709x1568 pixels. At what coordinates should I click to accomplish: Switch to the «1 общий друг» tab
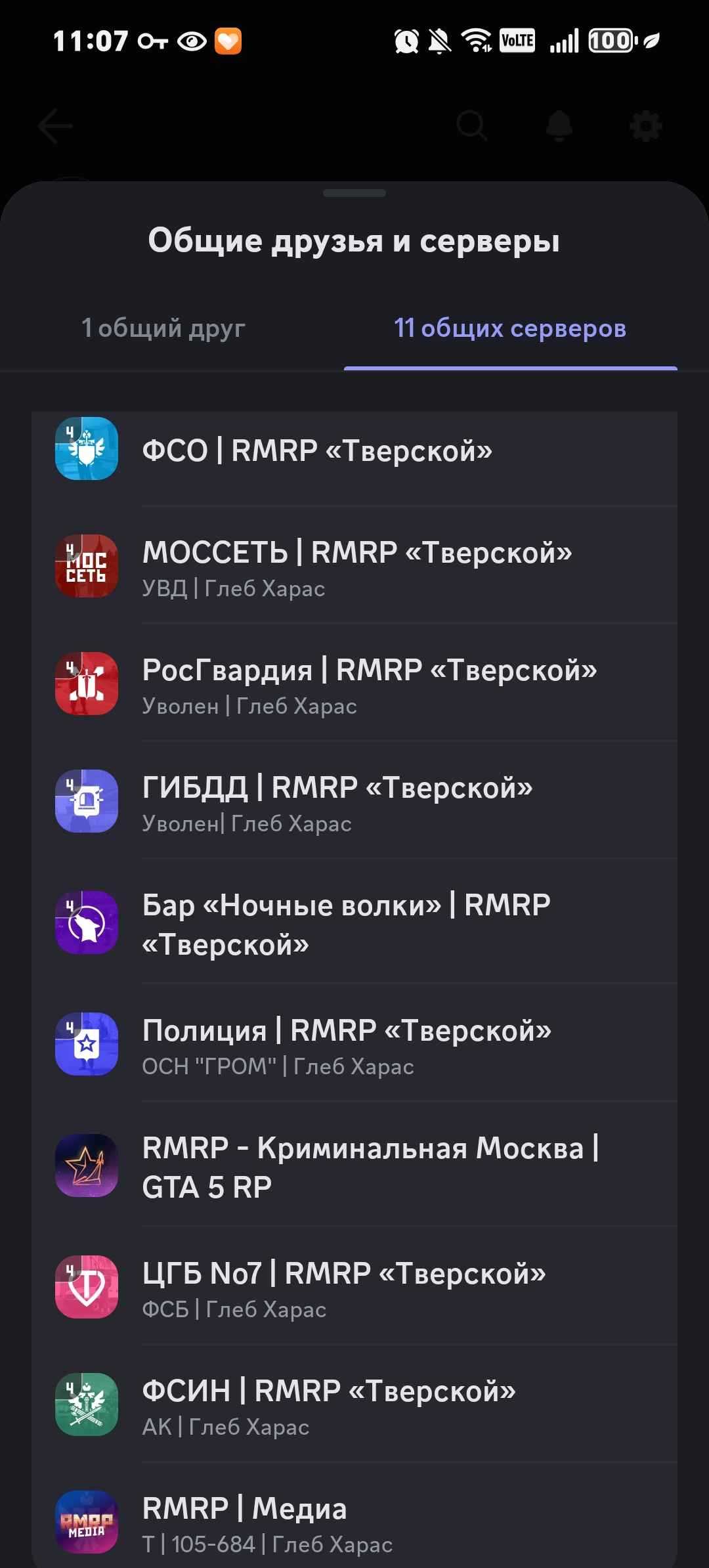pyautogui.click(x=163, y=328)
